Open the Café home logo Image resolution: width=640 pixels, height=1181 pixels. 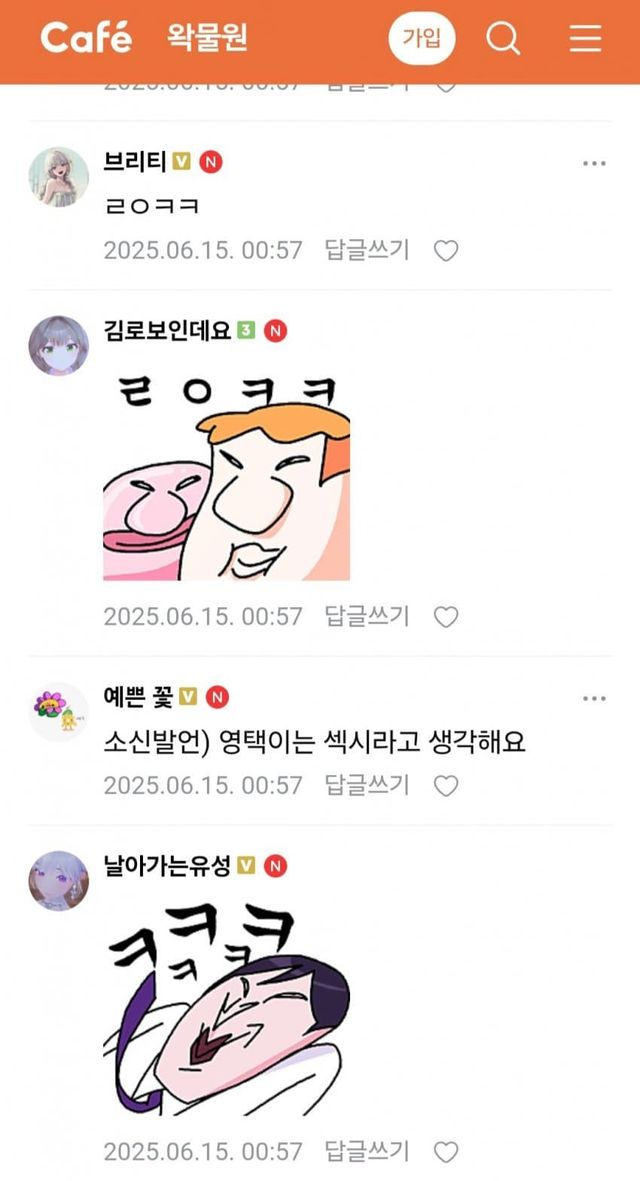point(86,39)
